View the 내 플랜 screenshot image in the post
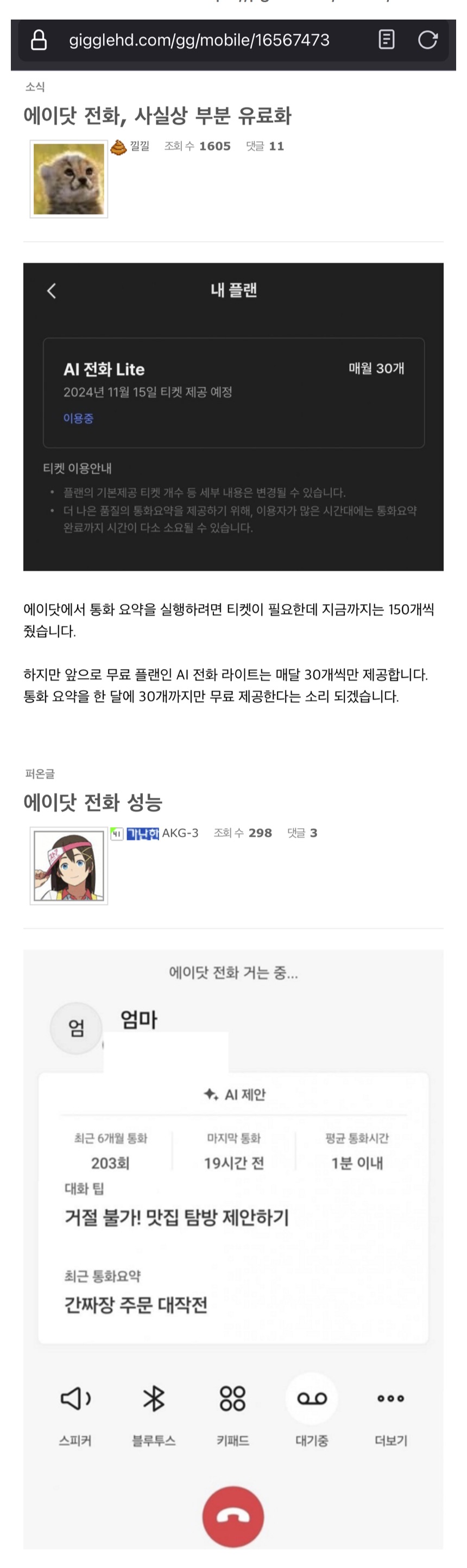This screenshot has height=1568, width=467. tap(233, 416)
